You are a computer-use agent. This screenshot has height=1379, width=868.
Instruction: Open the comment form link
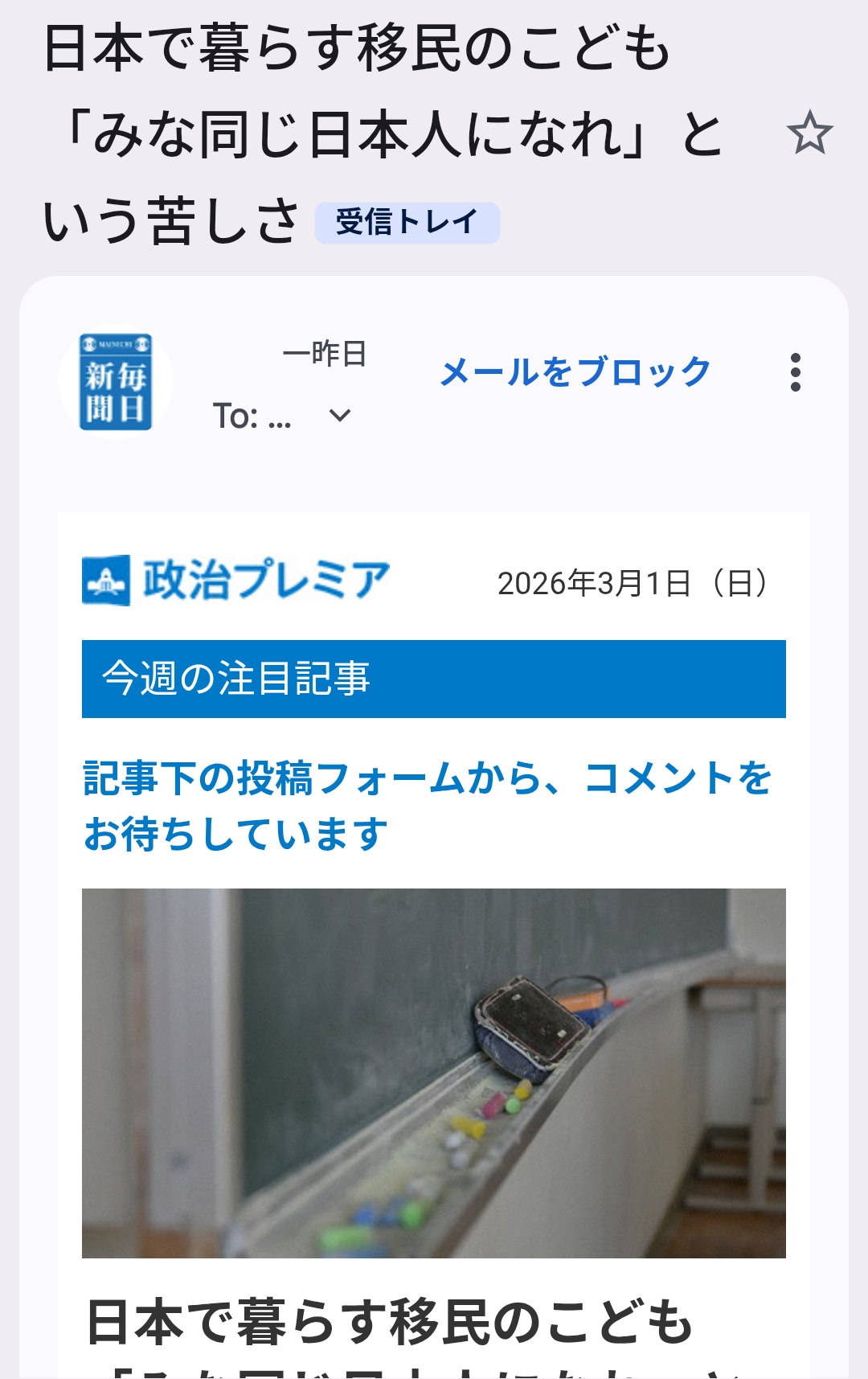(426, 806)
